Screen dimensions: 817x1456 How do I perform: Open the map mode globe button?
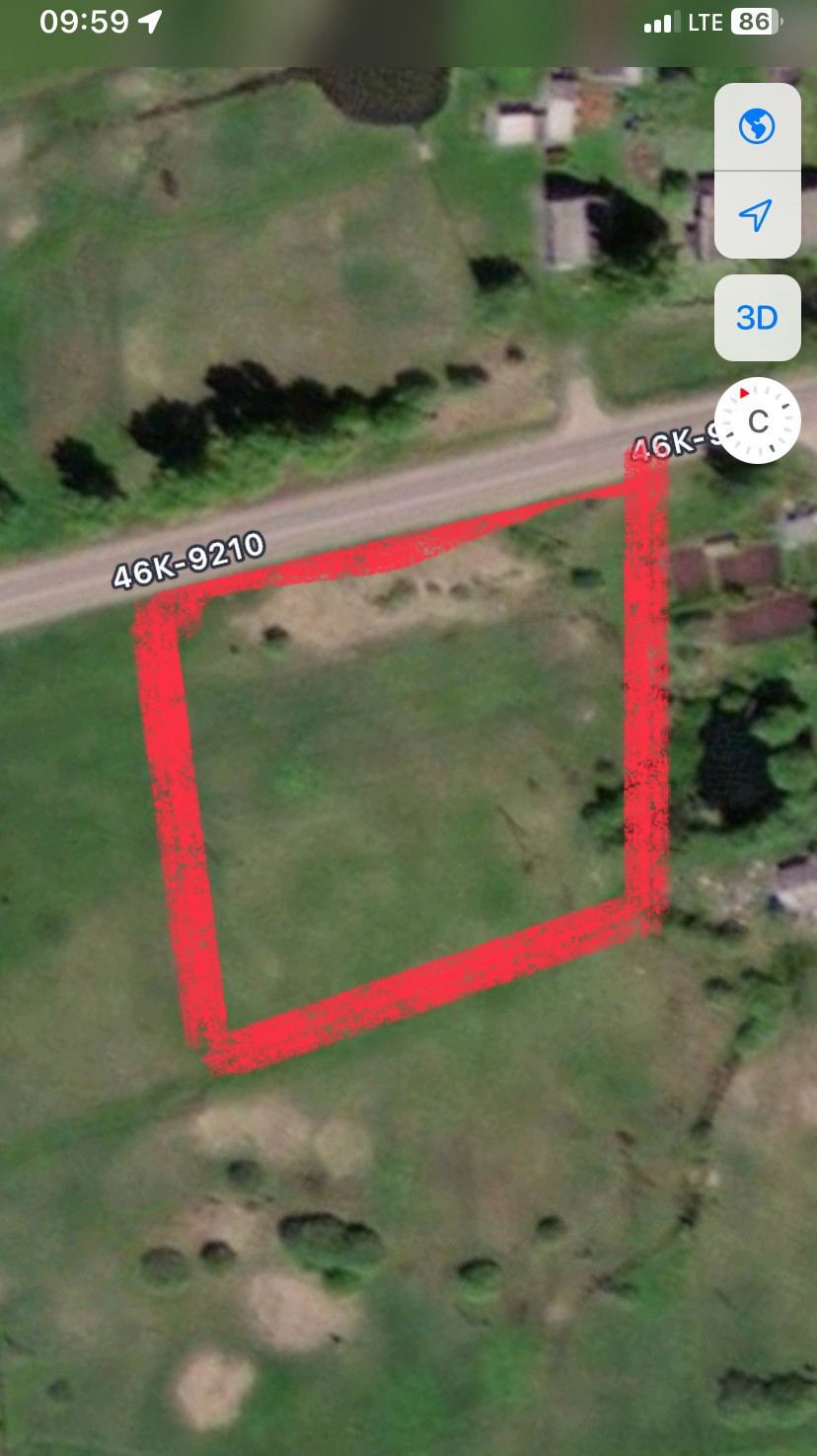pos(757,127)
